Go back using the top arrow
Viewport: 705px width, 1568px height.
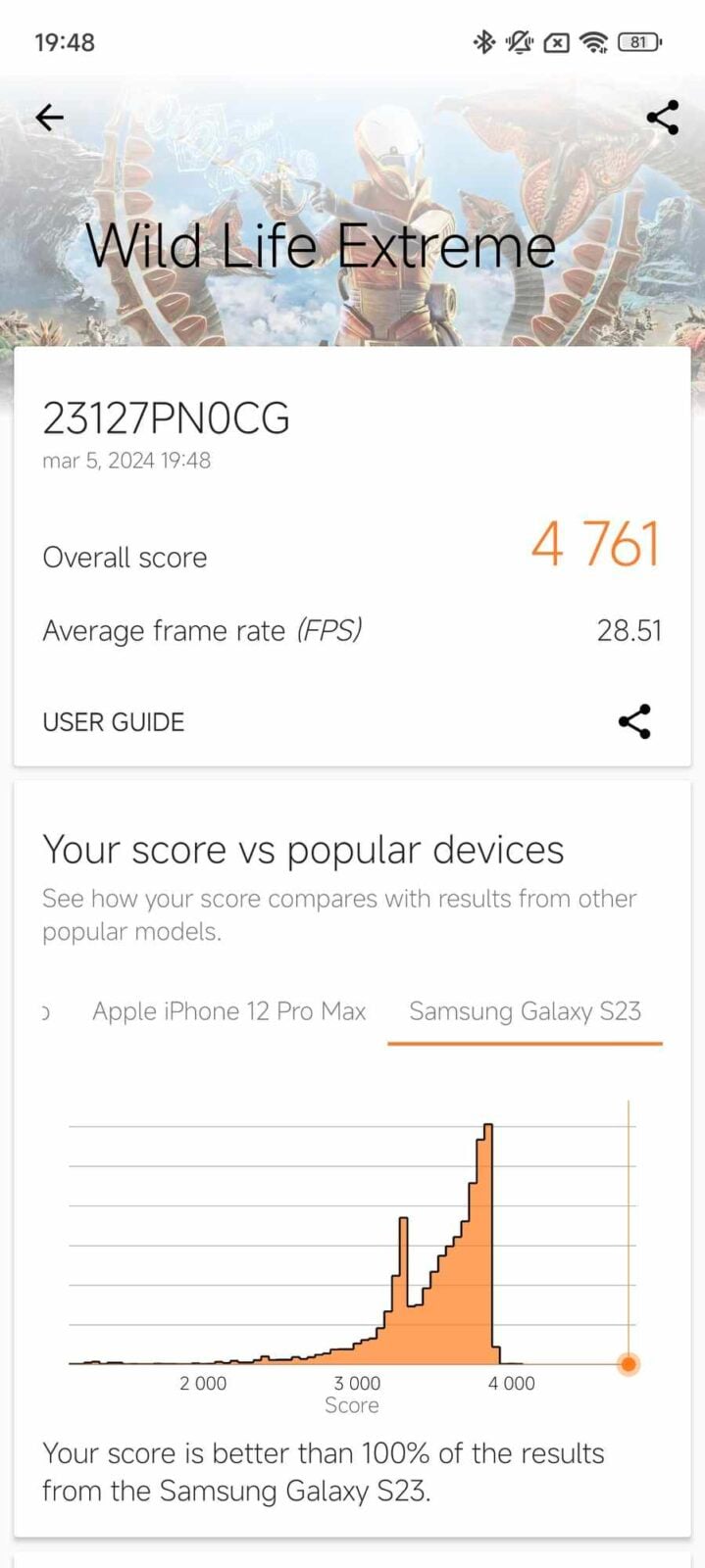[x=49, y=118]
